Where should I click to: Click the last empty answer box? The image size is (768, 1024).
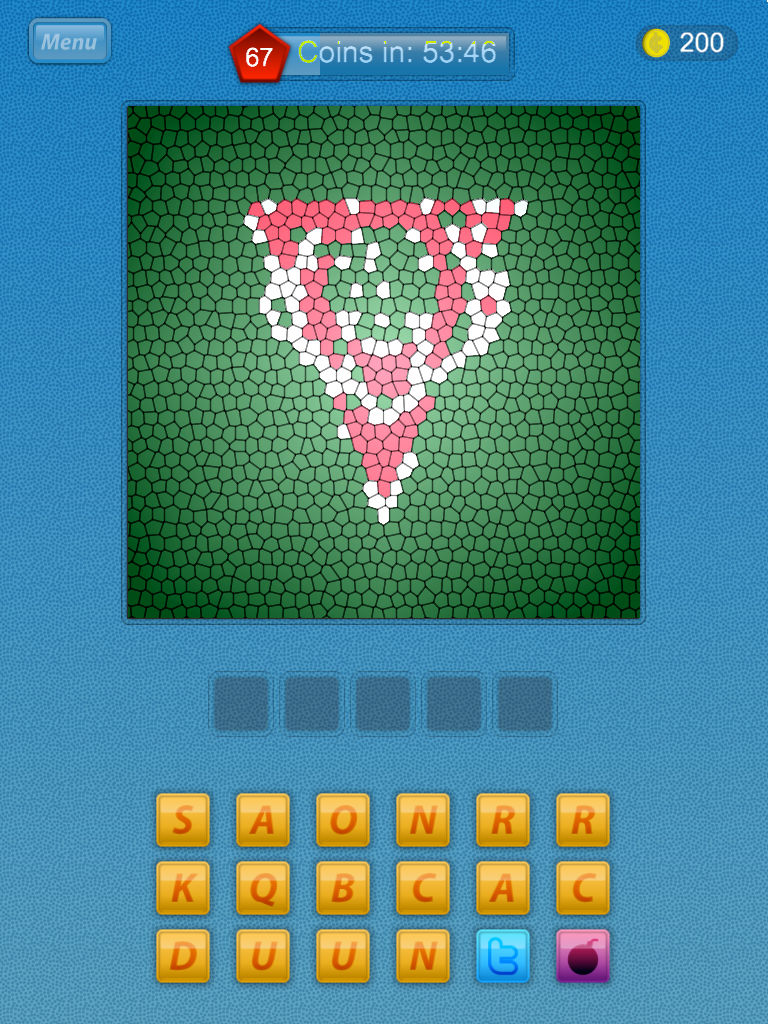tap(523, 701)
